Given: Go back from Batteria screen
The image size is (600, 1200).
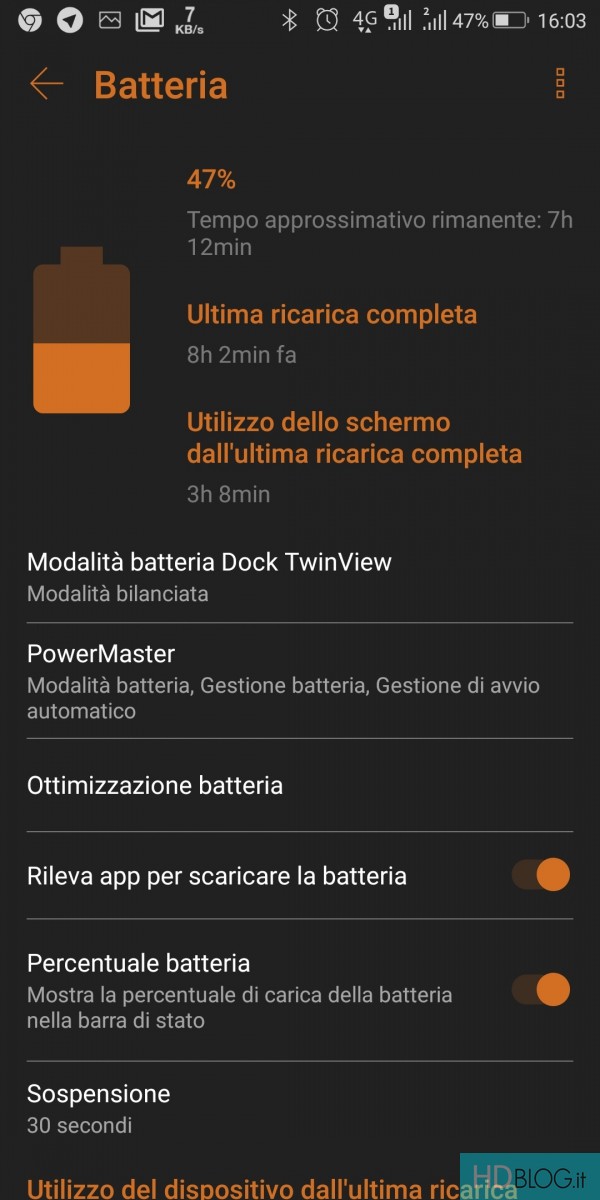Looking at the screenshot, I should coord(46,84).
